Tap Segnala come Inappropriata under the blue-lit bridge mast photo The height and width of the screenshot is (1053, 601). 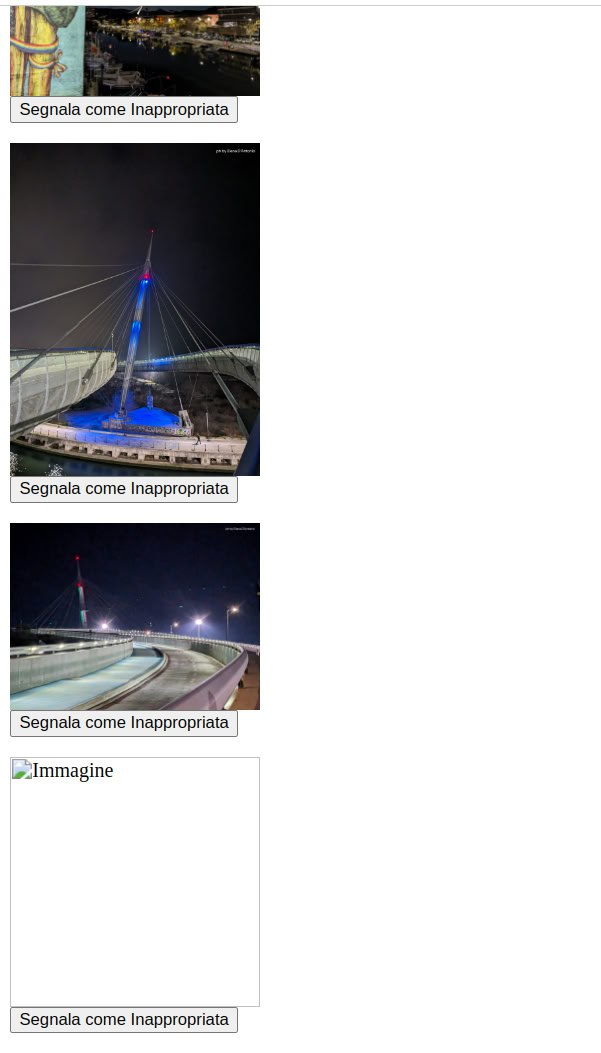[x=124, y=489]
